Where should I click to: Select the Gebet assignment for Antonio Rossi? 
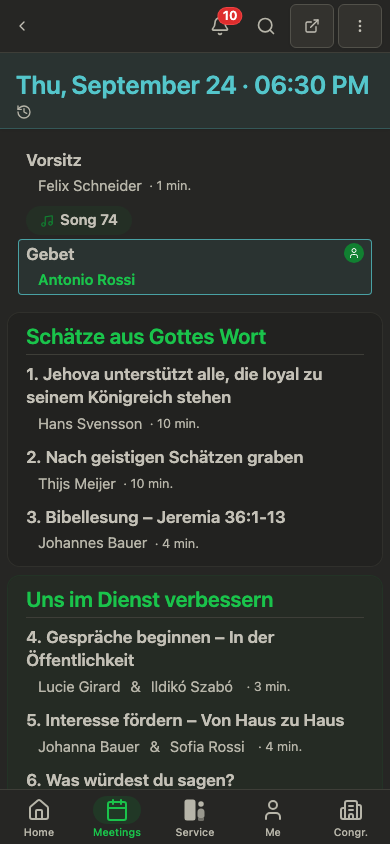pyautogui.click(x=195, y=267)
